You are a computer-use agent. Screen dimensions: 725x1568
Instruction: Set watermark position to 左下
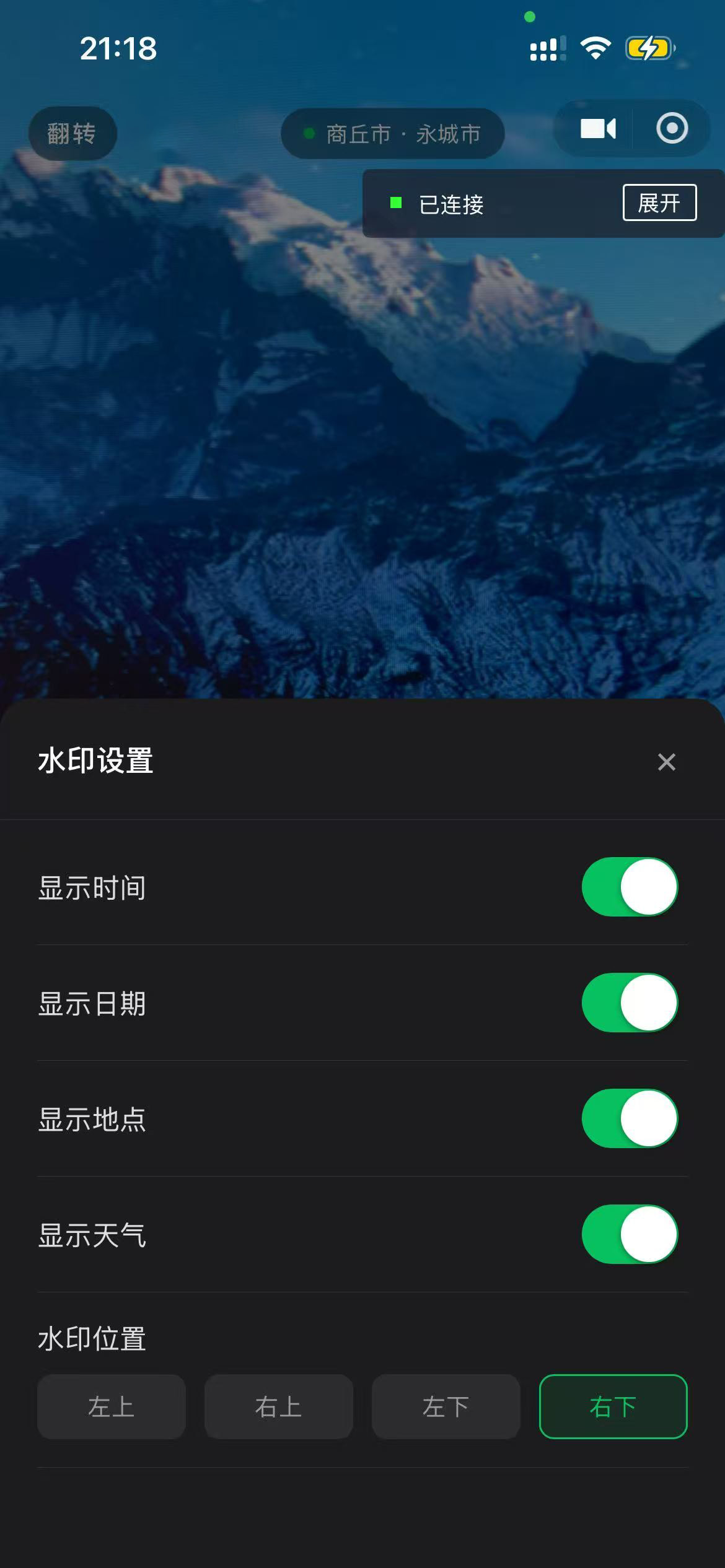pos(446,1406)
